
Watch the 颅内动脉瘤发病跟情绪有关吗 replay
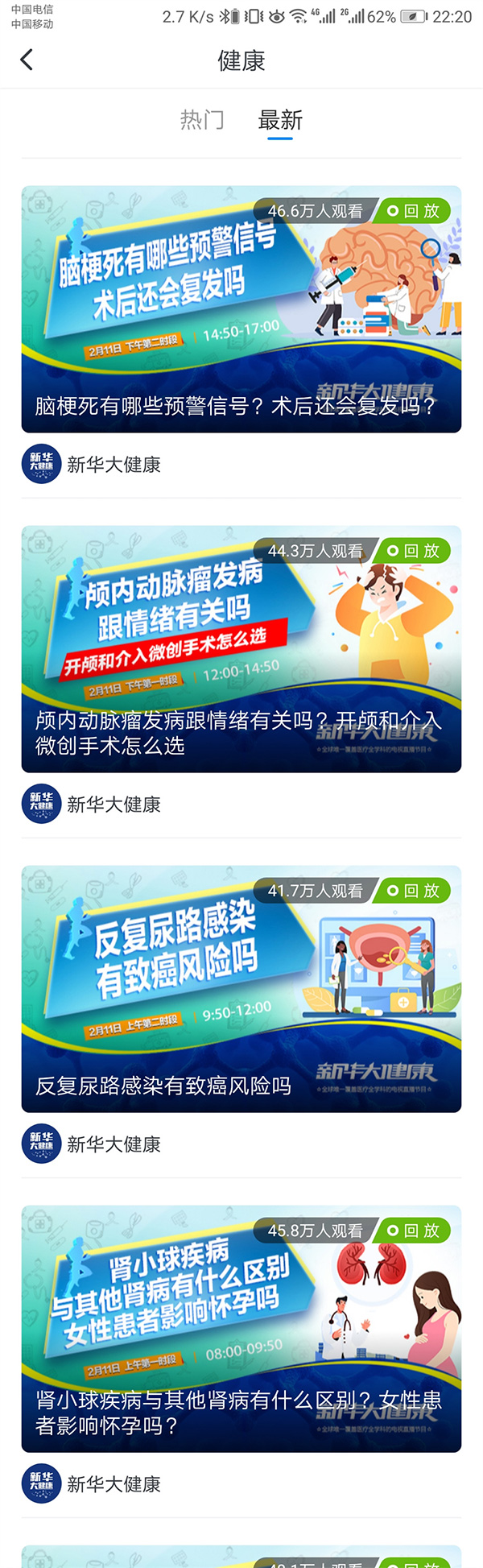pyautogui.click(x=241, y=649)
